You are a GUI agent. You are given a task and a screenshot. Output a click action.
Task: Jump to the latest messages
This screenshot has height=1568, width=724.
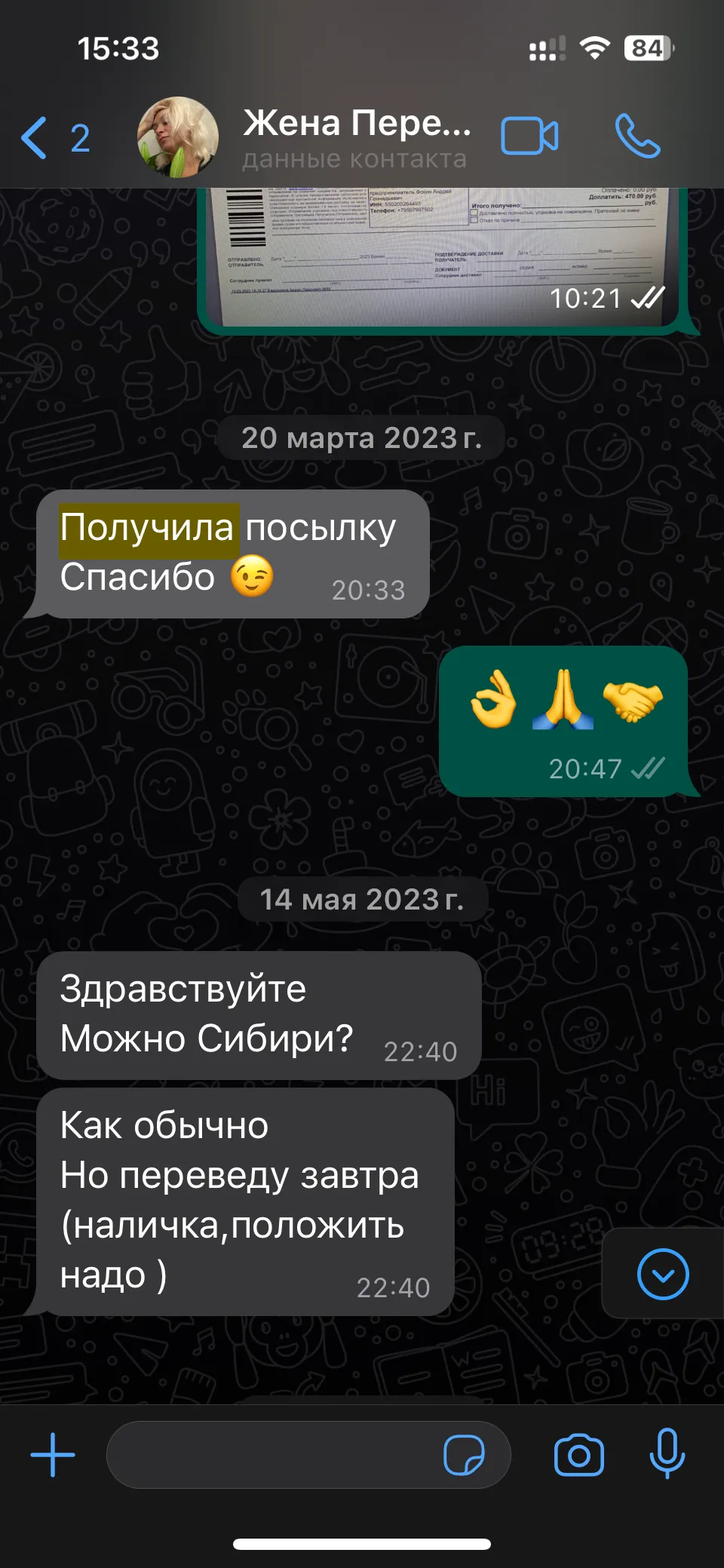662,1274
